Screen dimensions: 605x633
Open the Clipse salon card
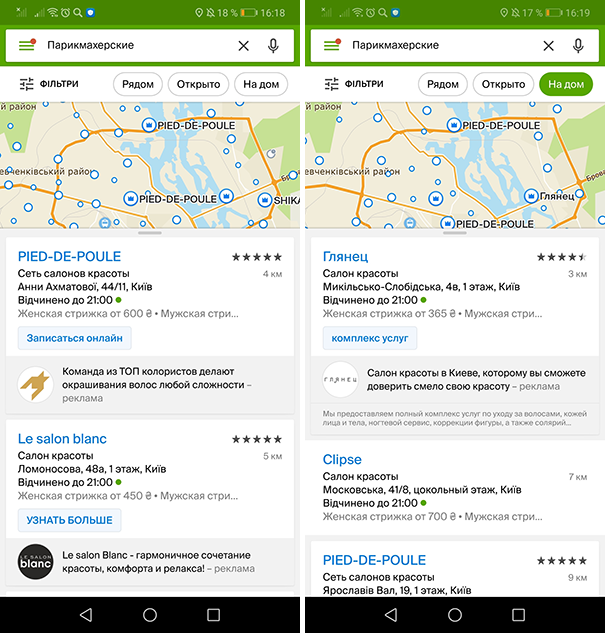[x=342, y=460]
